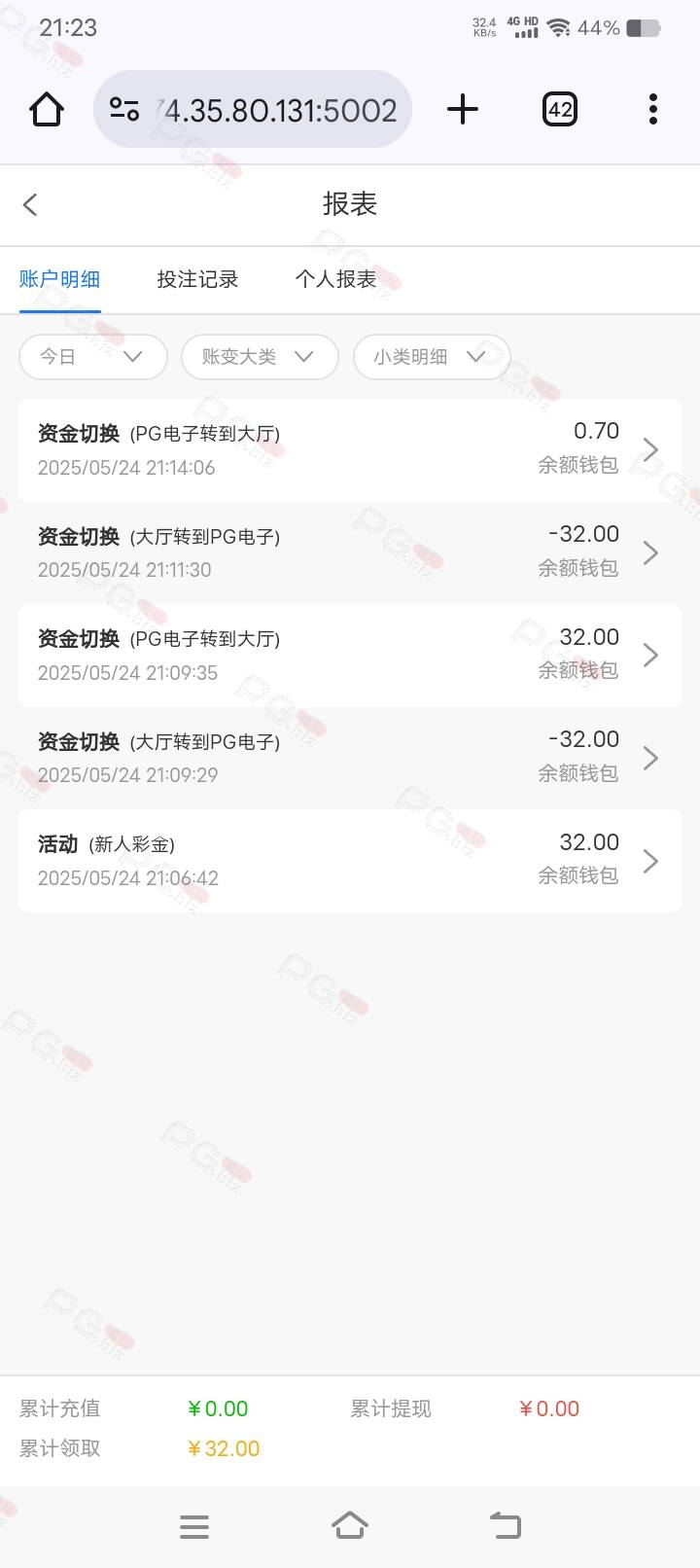The height and width of the screenshot is (1568, 700).
Task: Open a new browser tab
Action: click(463, 109)
